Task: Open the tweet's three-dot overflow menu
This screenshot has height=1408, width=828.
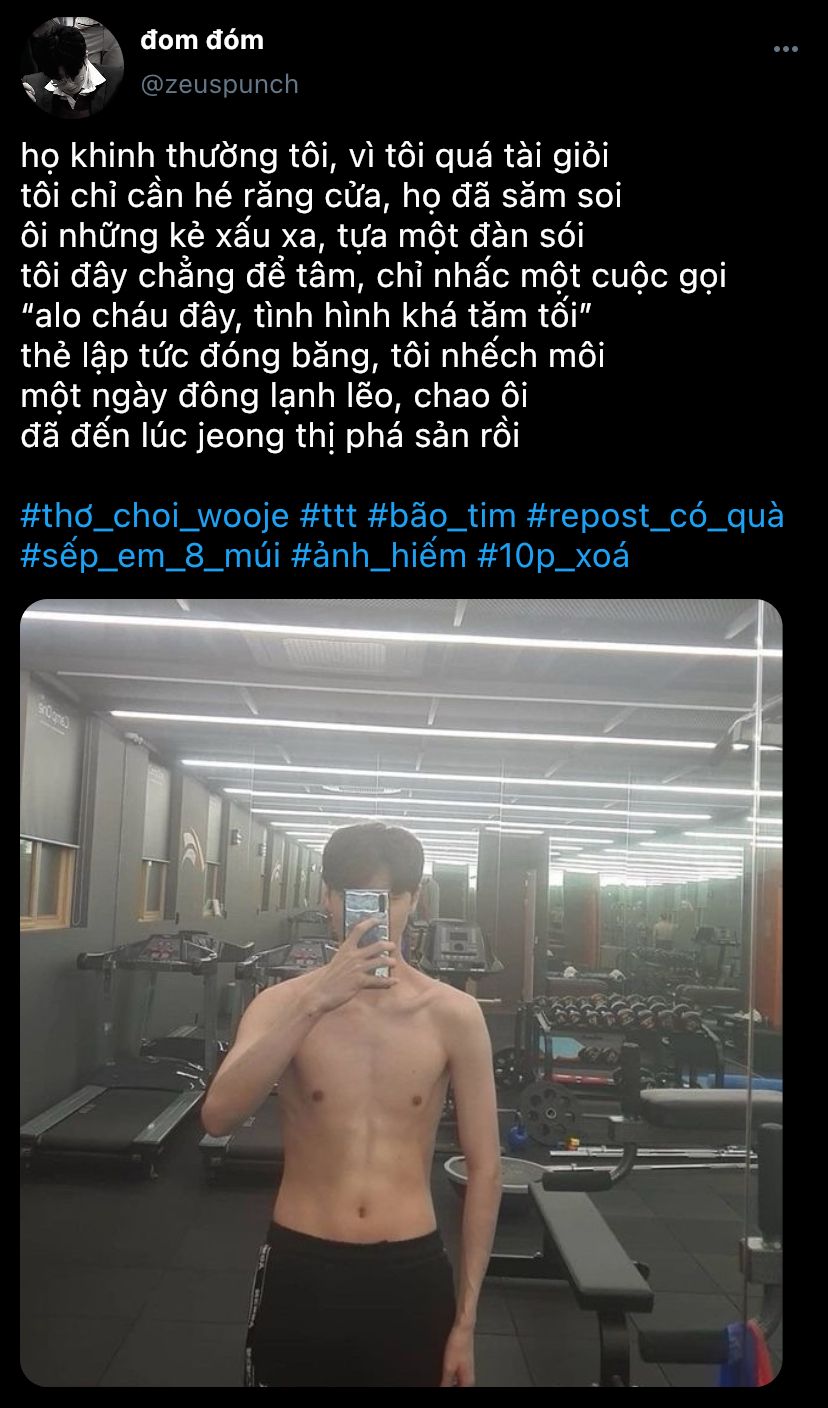Action: point(784,49)
